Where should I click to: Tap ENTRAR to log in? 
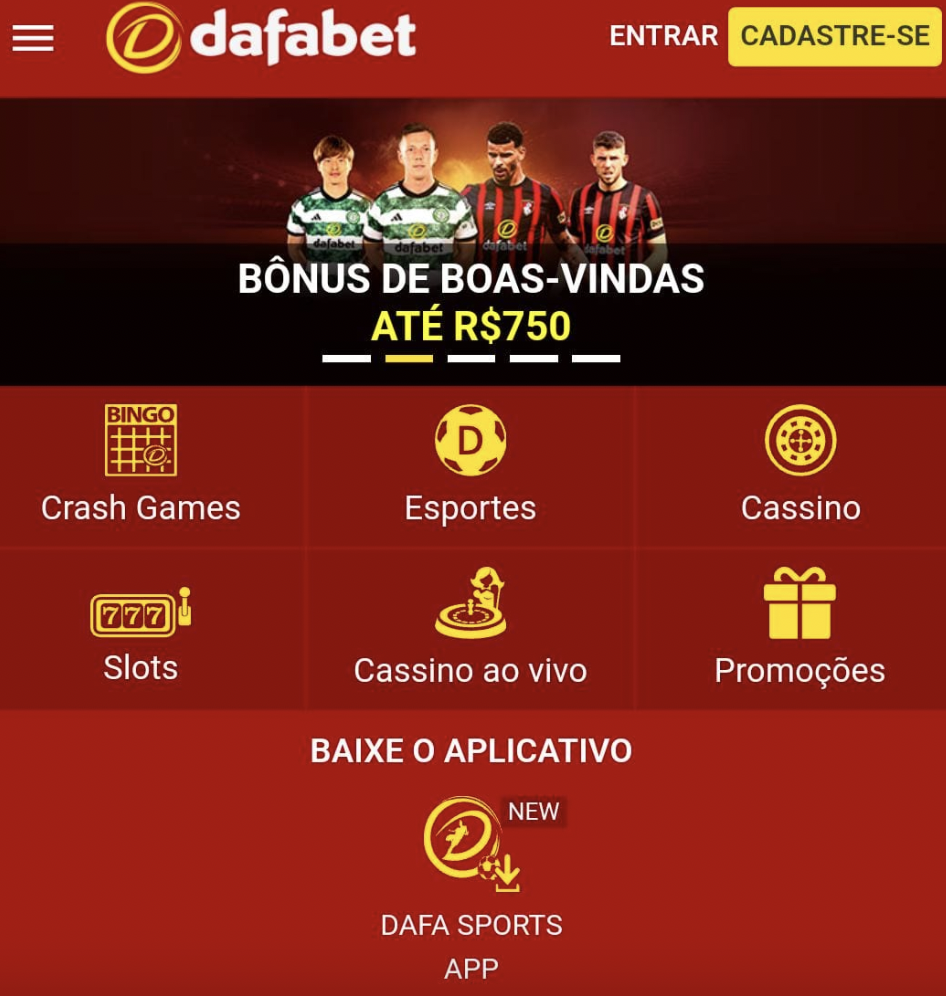pyautogui.click(x=663, y=36)
